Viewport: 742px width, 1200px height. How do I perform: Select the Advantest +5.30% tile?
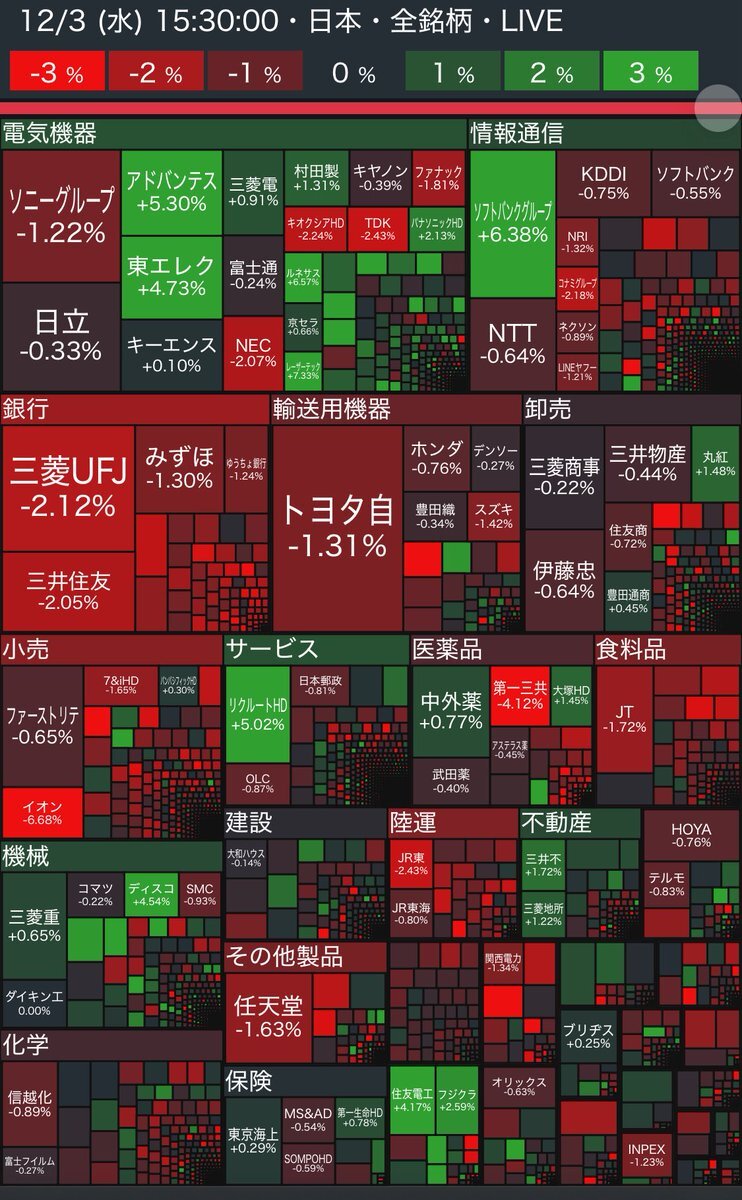pos(171,192)
